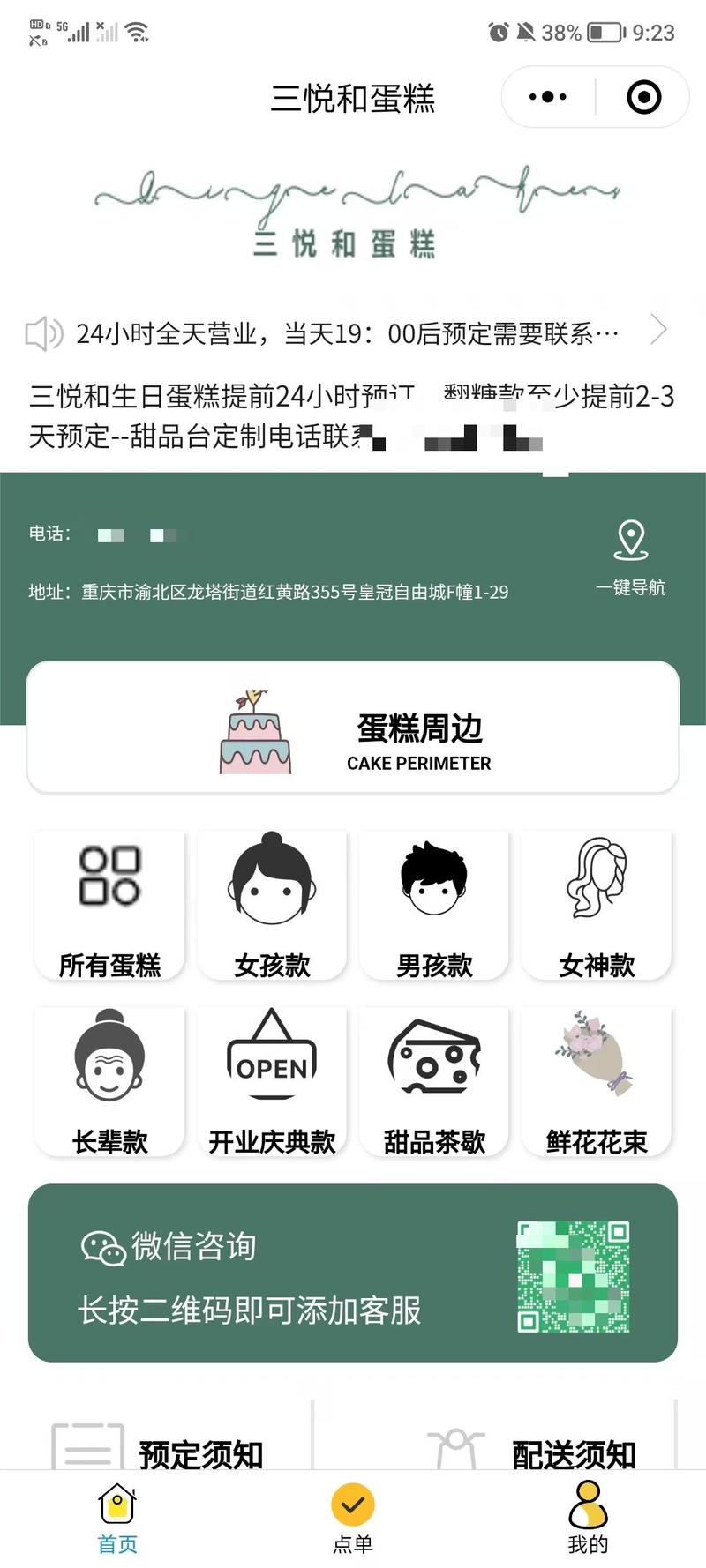Image resolution: width=706 pixels, height=1568 pixels.
Task: Open the 蛋糕周边 Cake Perimeter card
Action: [353, 728]
